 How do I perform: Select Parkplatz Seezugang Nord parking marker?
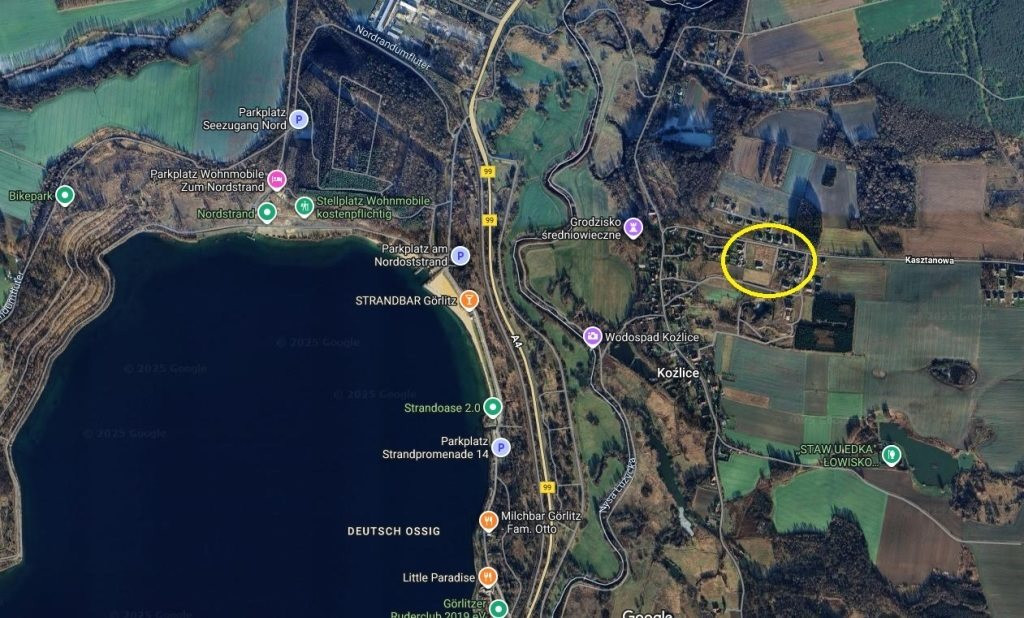coord(298,120)
